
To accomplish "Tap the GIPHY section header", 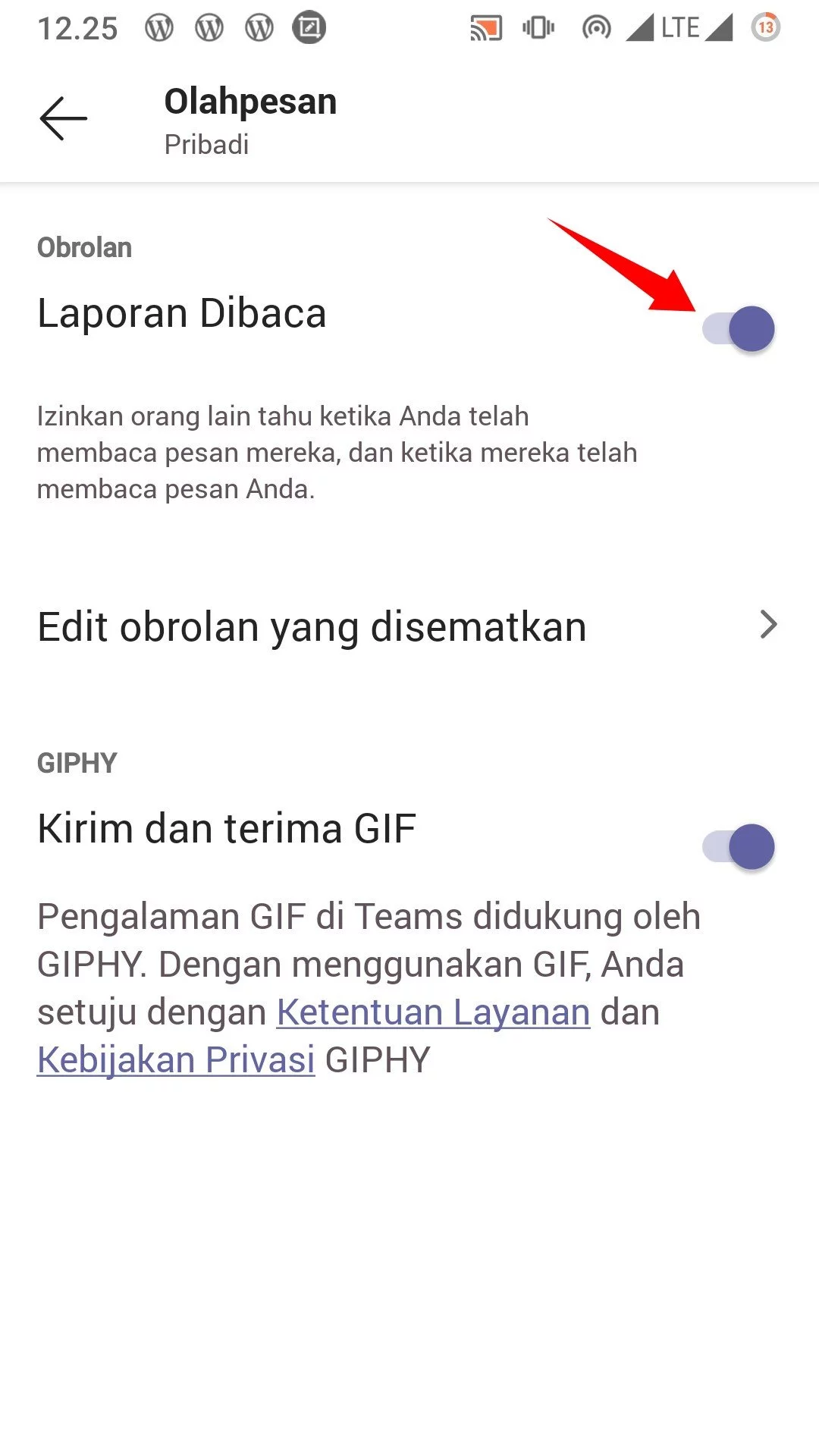I will pos(77,763).
